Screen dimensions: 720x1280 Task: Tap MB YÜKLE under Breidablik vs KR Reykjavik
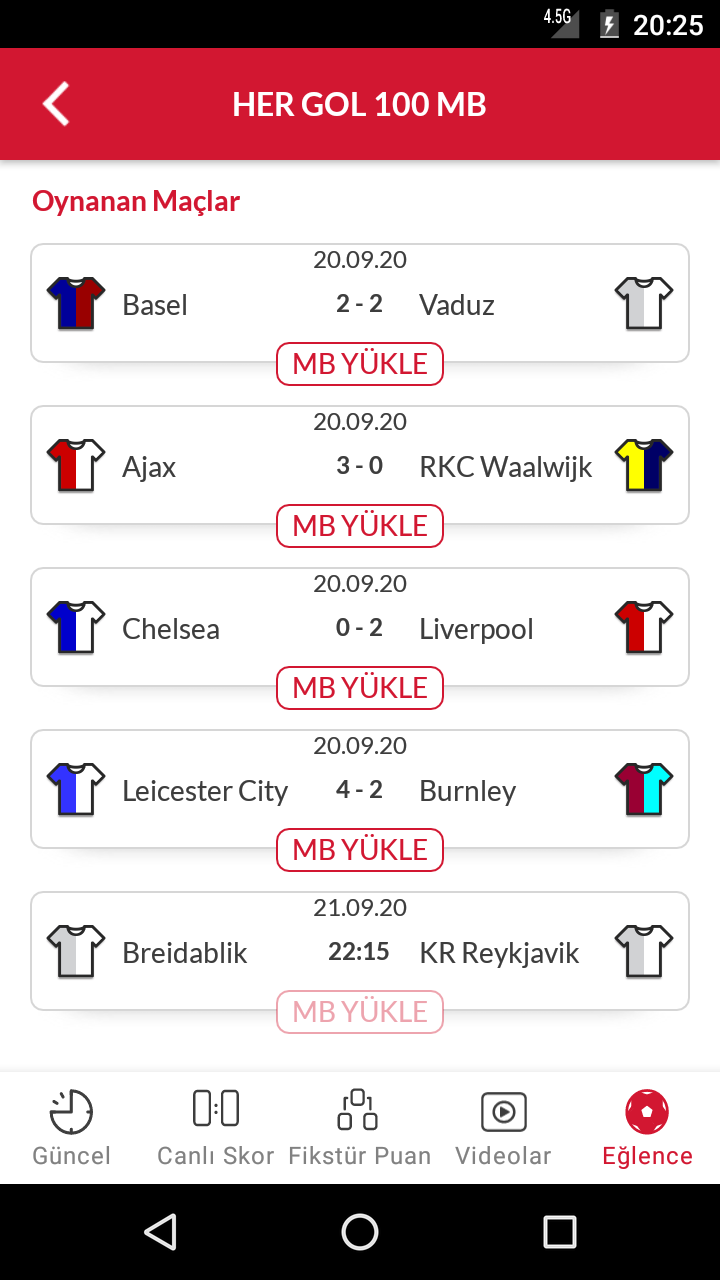360,1012
